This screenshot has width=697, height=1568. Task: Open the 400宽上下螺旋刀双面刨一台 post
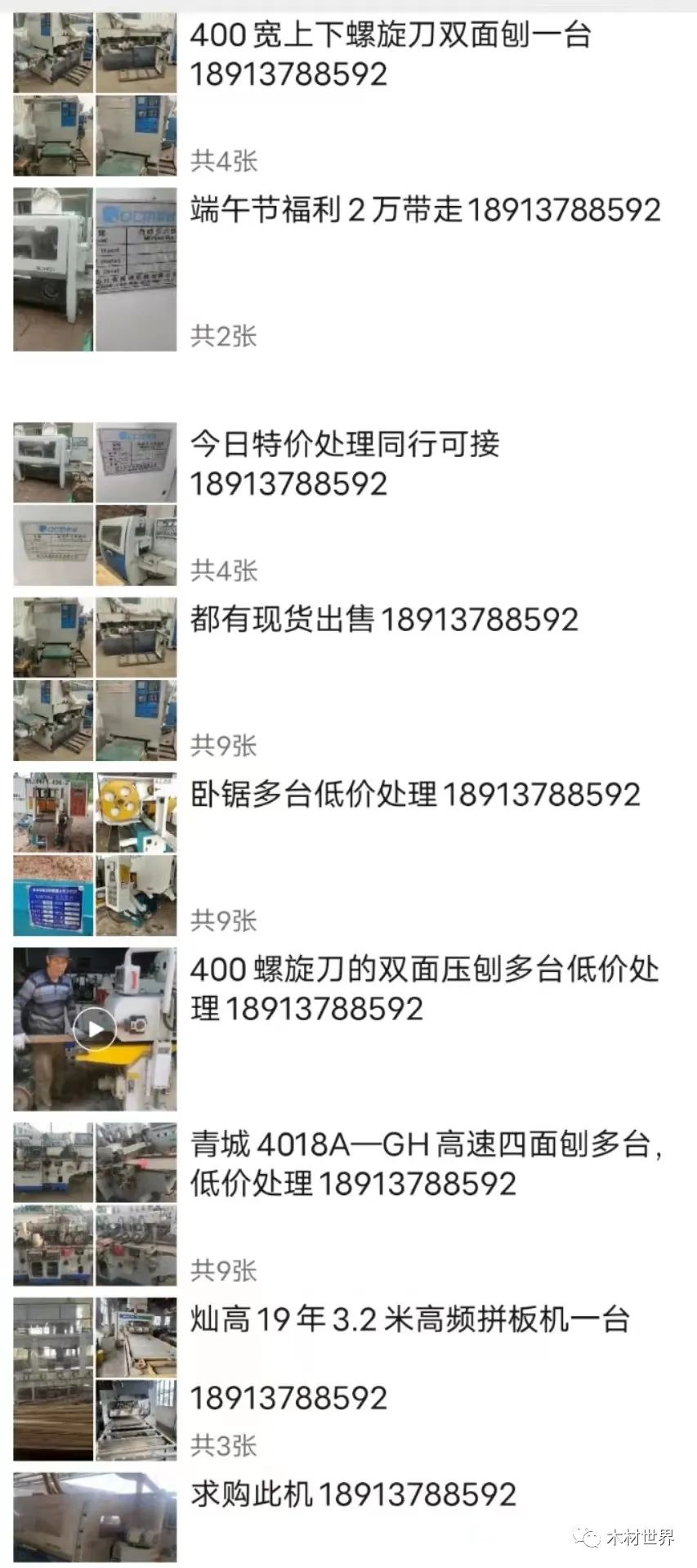[390, 54]
